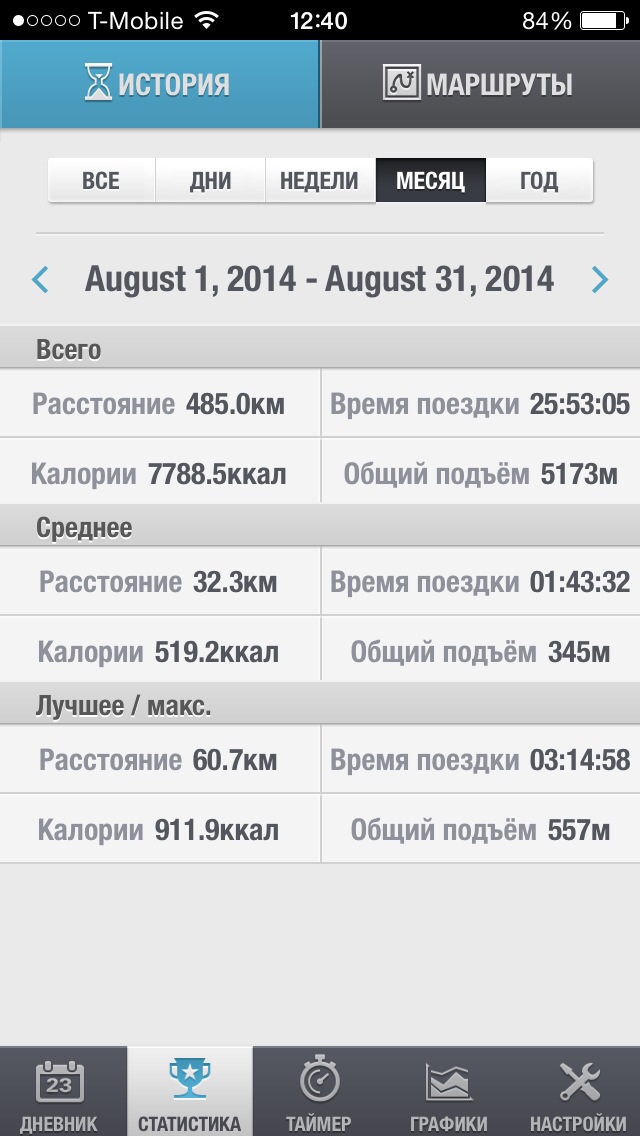Switch the period to Дни

(x=210, y=181)
